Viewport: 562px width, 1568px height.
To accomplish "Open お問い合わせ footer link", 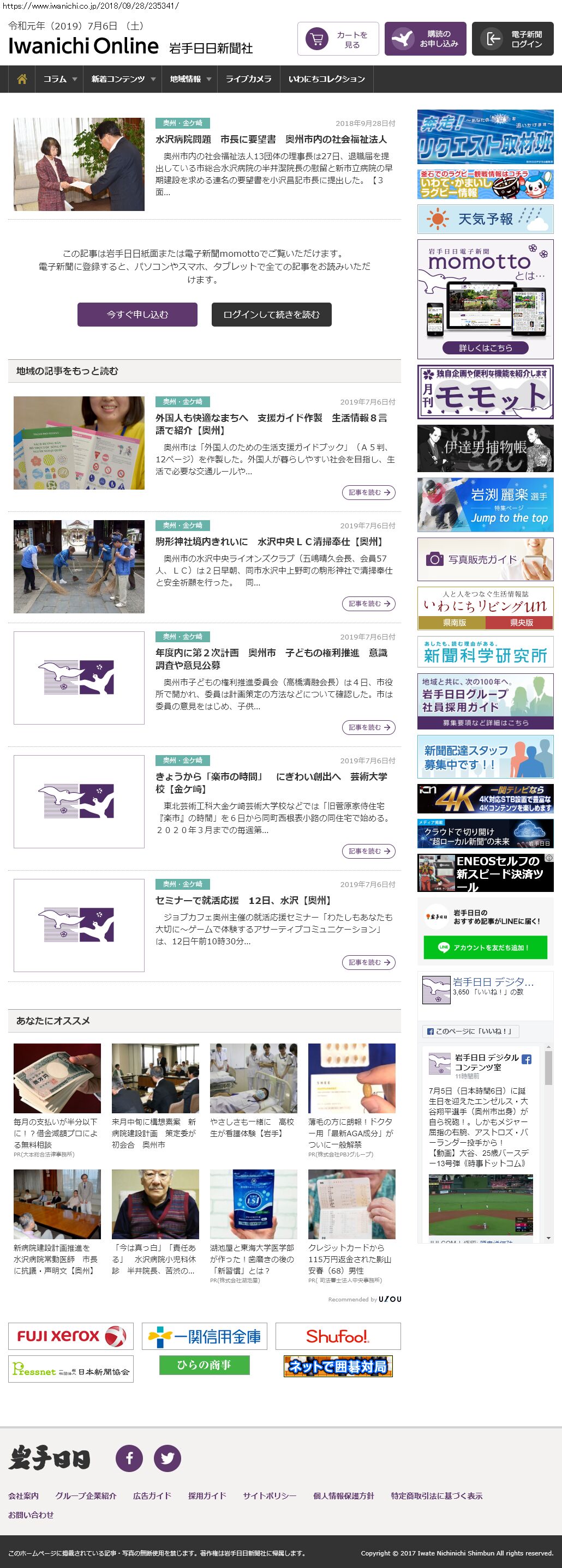I will (x=31, y=1515).
